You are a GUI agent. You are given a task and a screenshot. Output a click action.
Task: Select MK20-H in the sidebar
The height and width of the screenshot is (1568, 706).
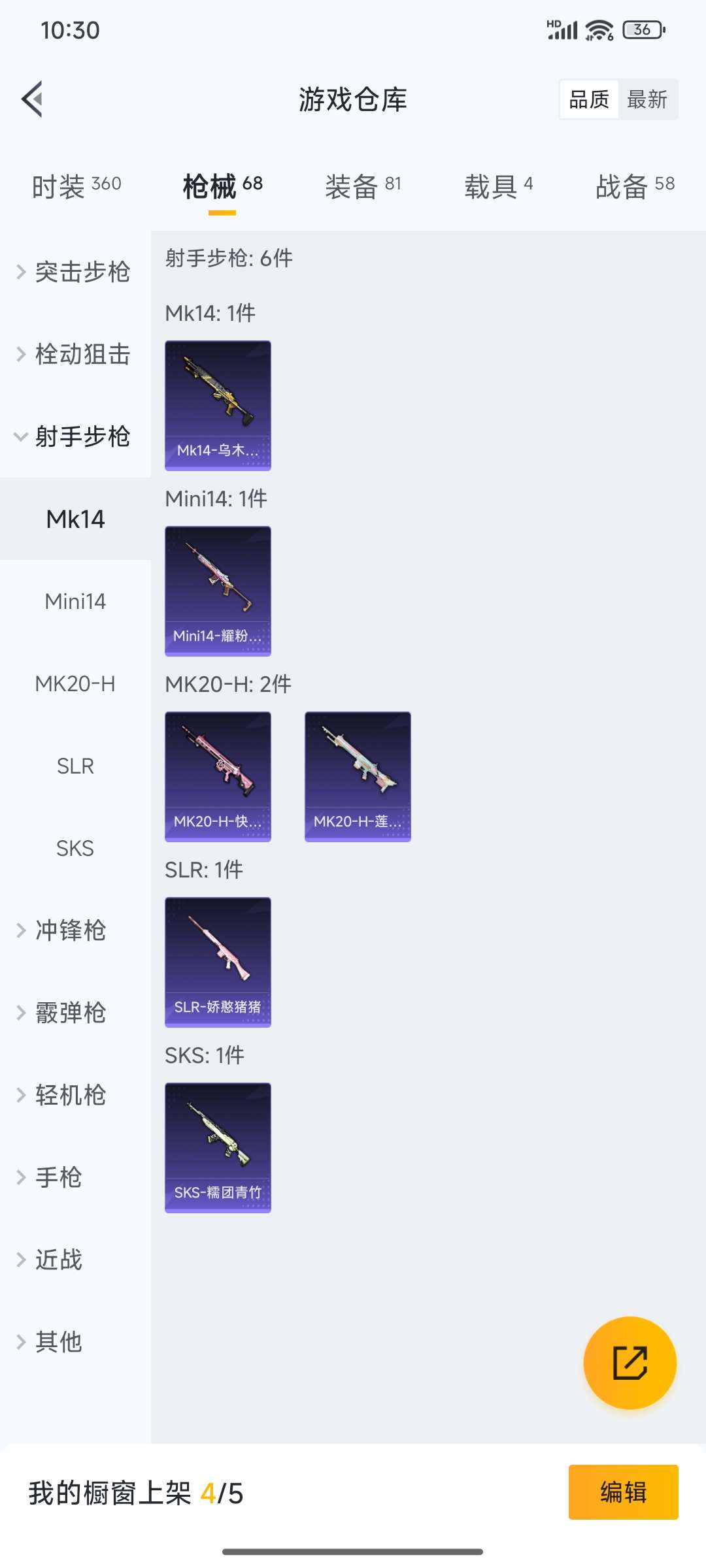tap(75, 683)
